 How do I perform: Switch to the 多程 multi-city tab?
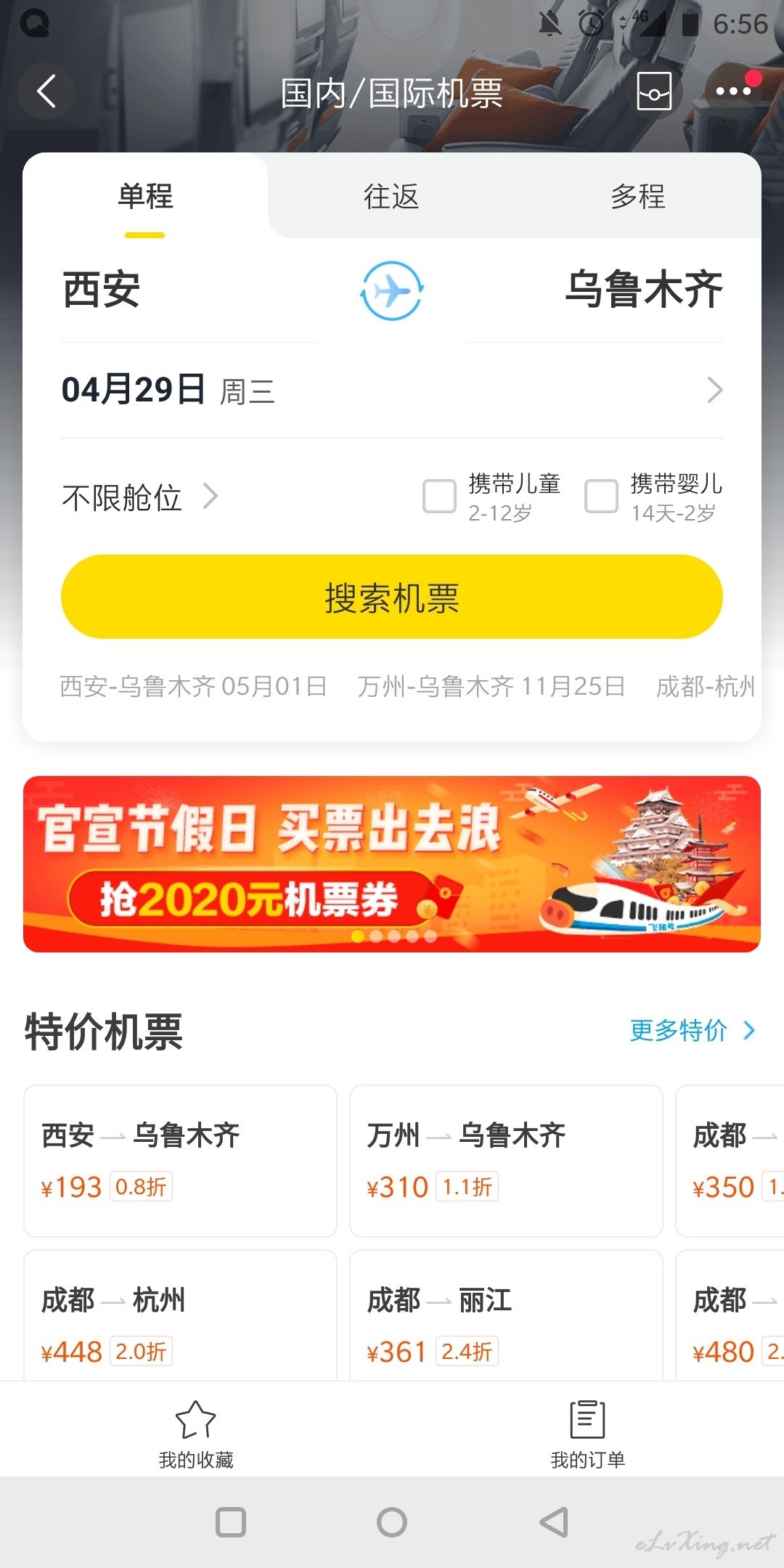tap(637, 197)
